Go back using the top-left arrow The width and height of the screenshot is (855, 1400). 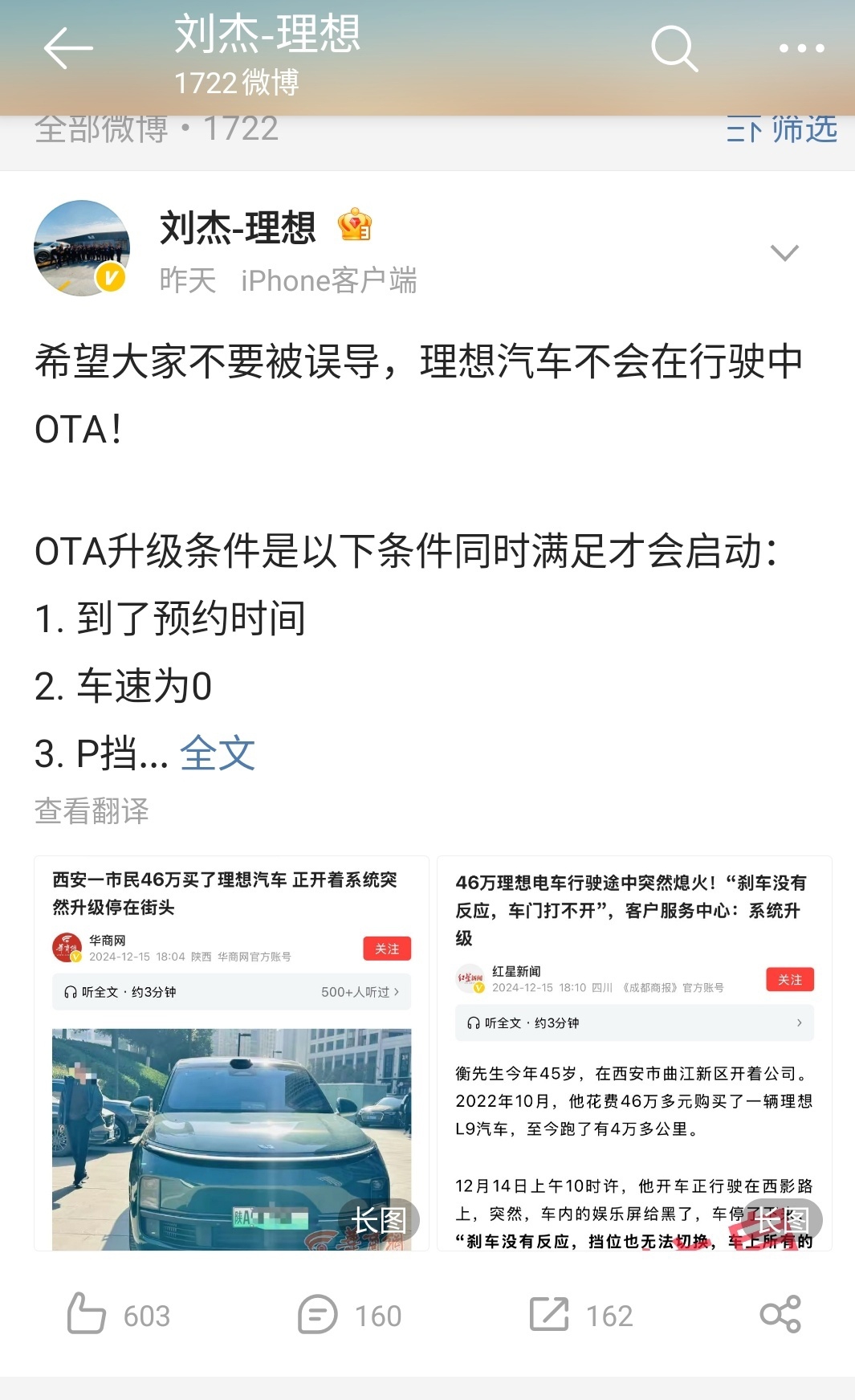click(x=68, y=49)
